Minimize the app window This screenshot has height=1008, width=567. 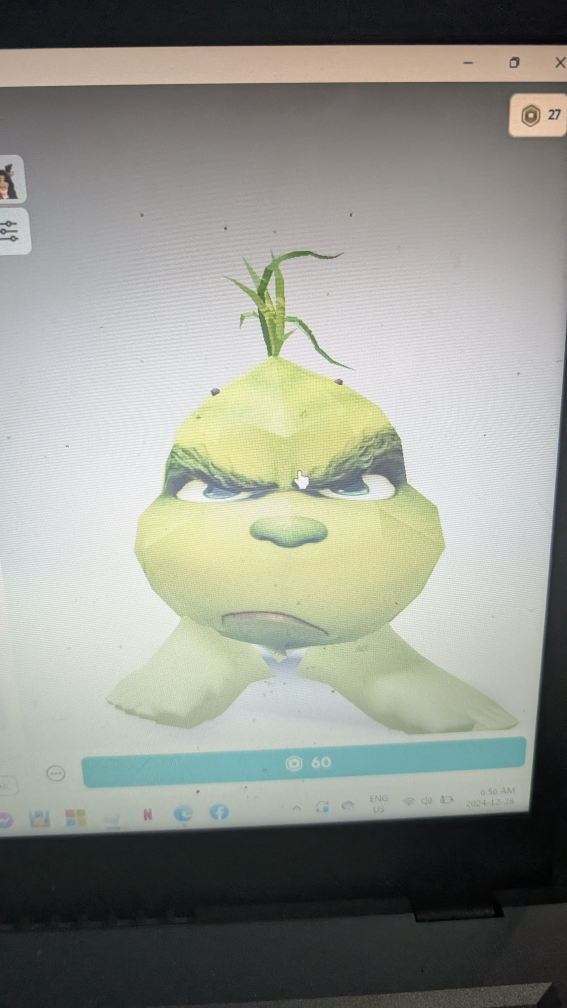468,62
